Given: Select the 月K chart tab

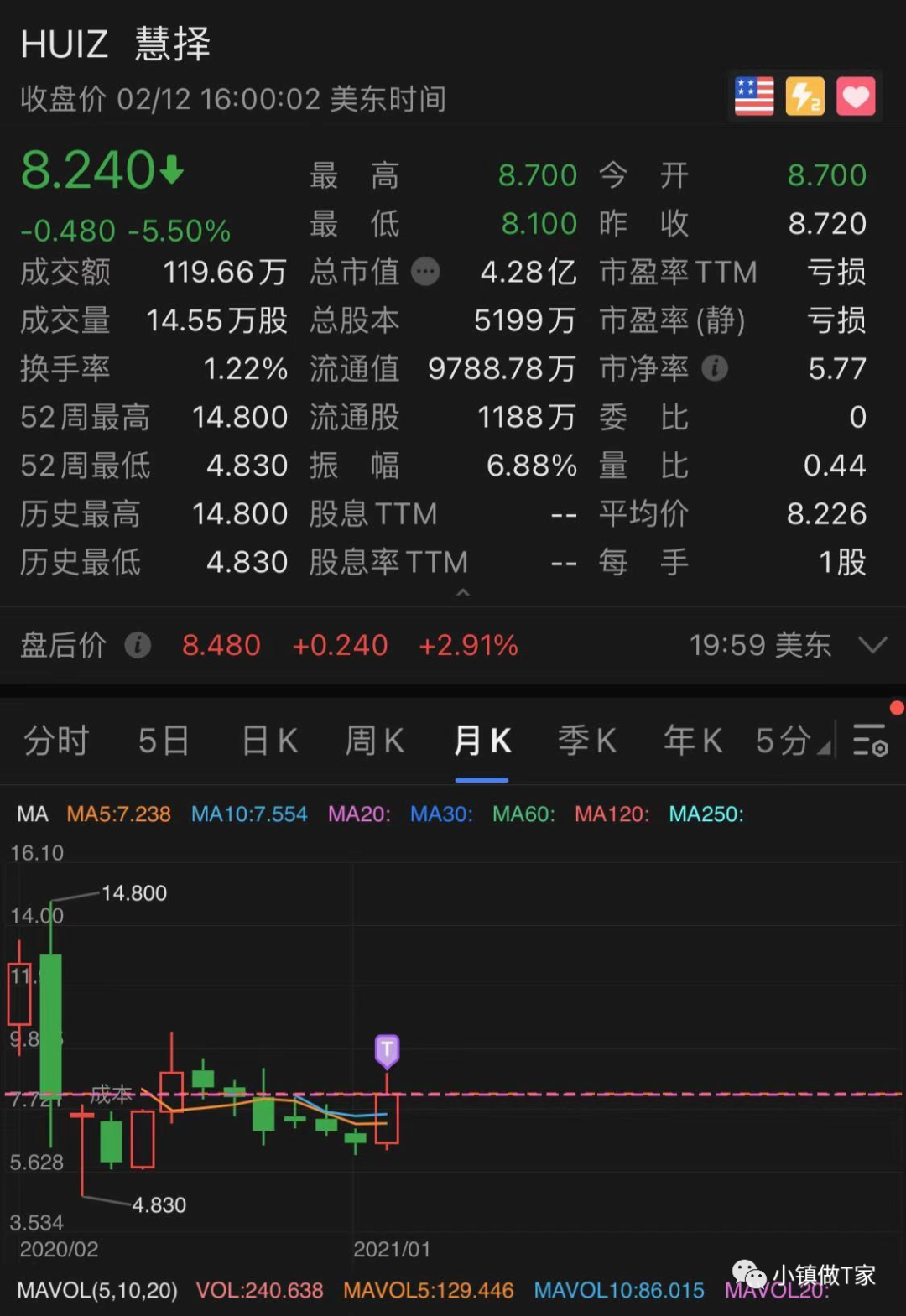Looking at the screenshot, I should tap(482, 741).
